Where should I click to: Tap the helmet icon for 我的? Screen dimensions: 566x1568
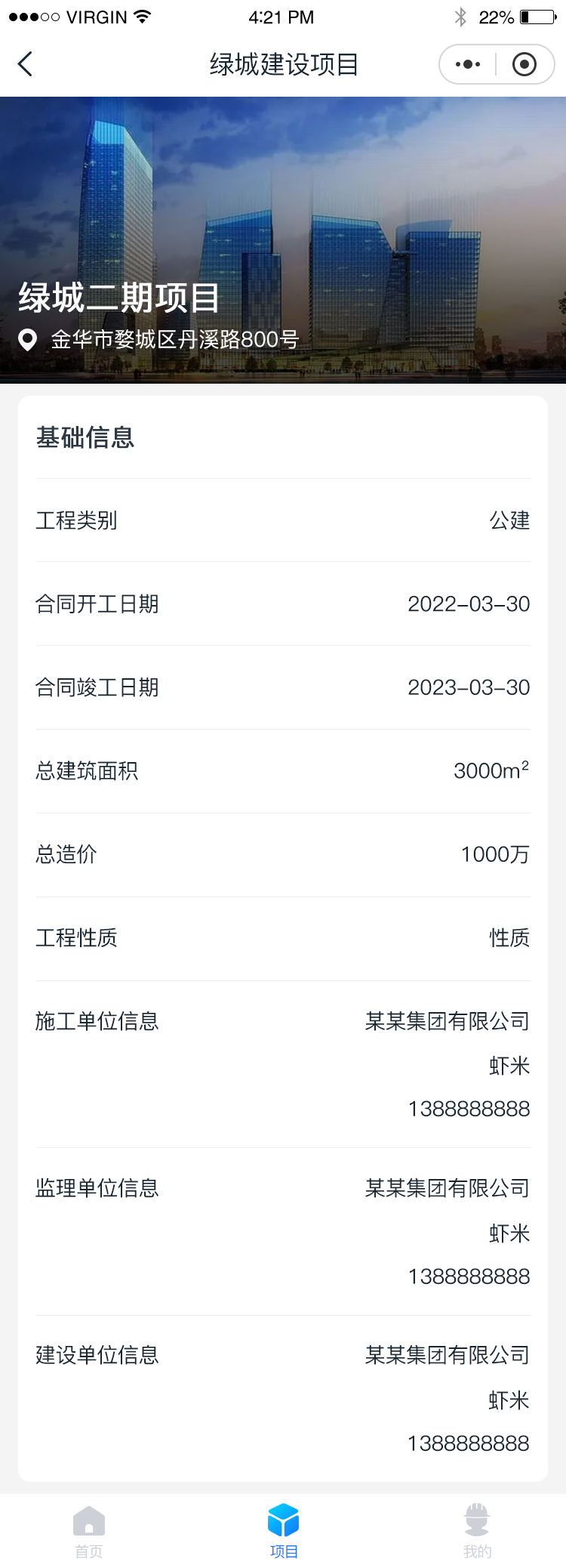click(476, 1518)
